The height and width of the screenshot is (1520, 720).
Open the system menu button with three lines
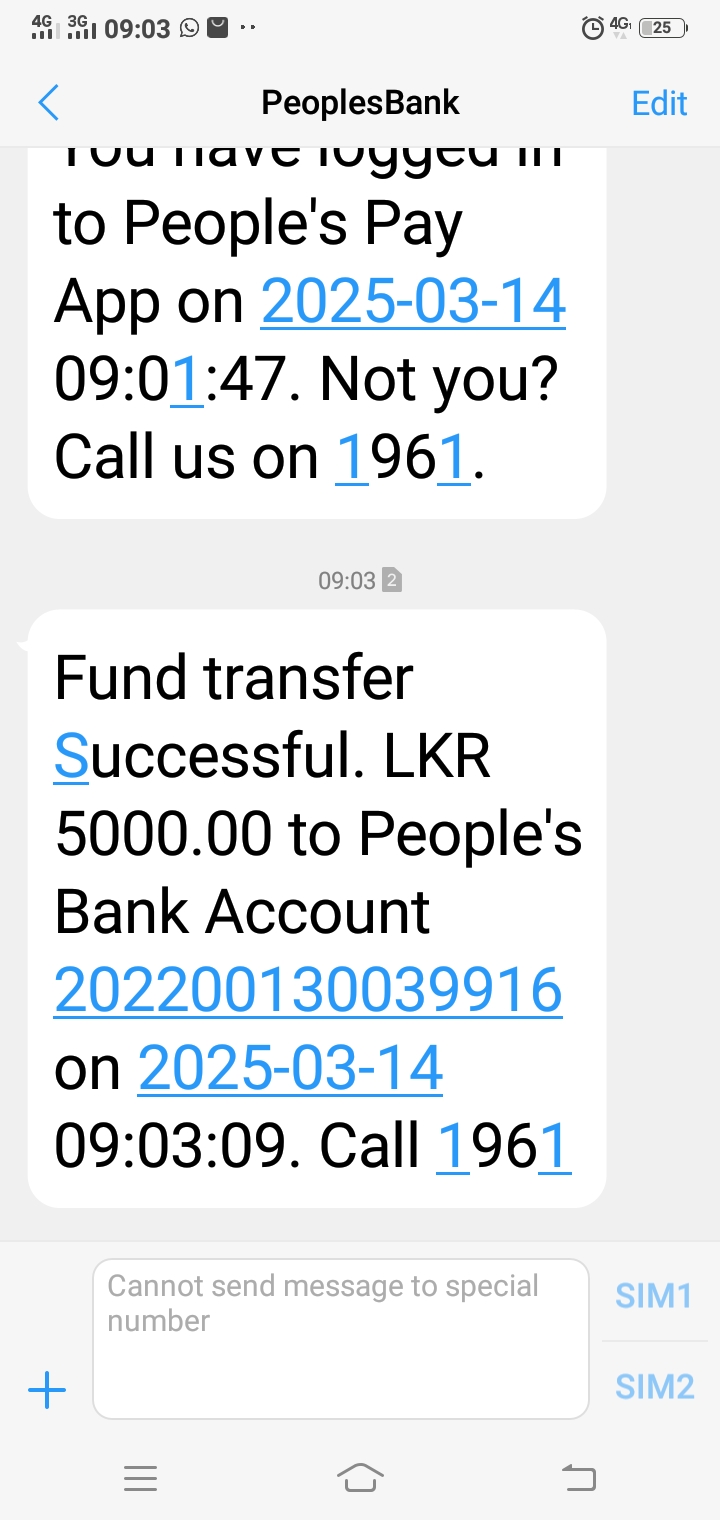[x=141, y=1477]
